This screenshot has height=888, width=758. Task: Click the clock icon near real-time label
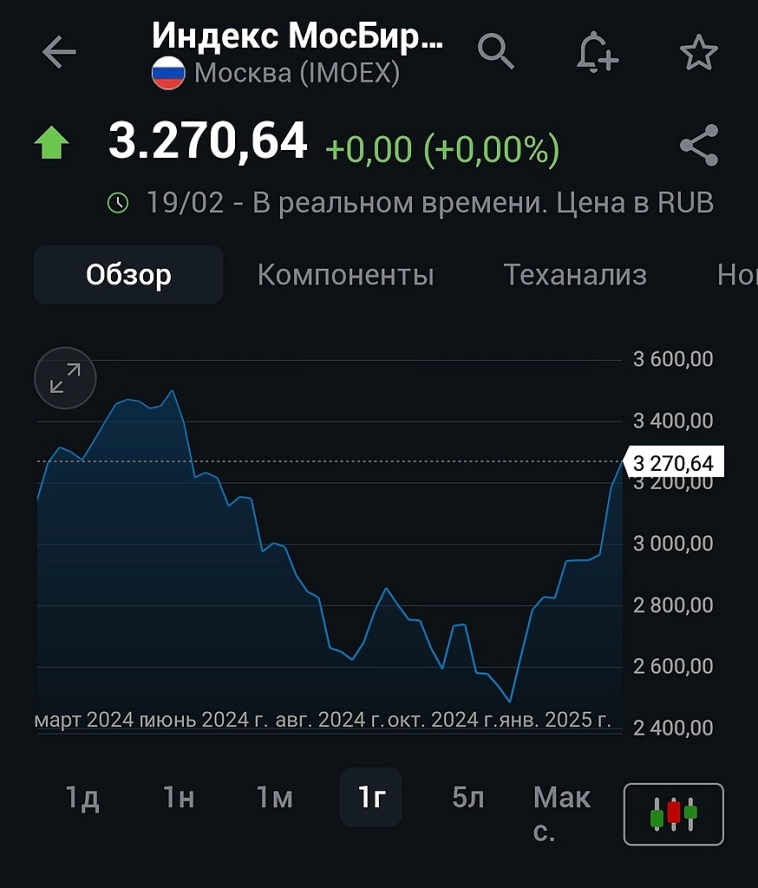(118, 202)
